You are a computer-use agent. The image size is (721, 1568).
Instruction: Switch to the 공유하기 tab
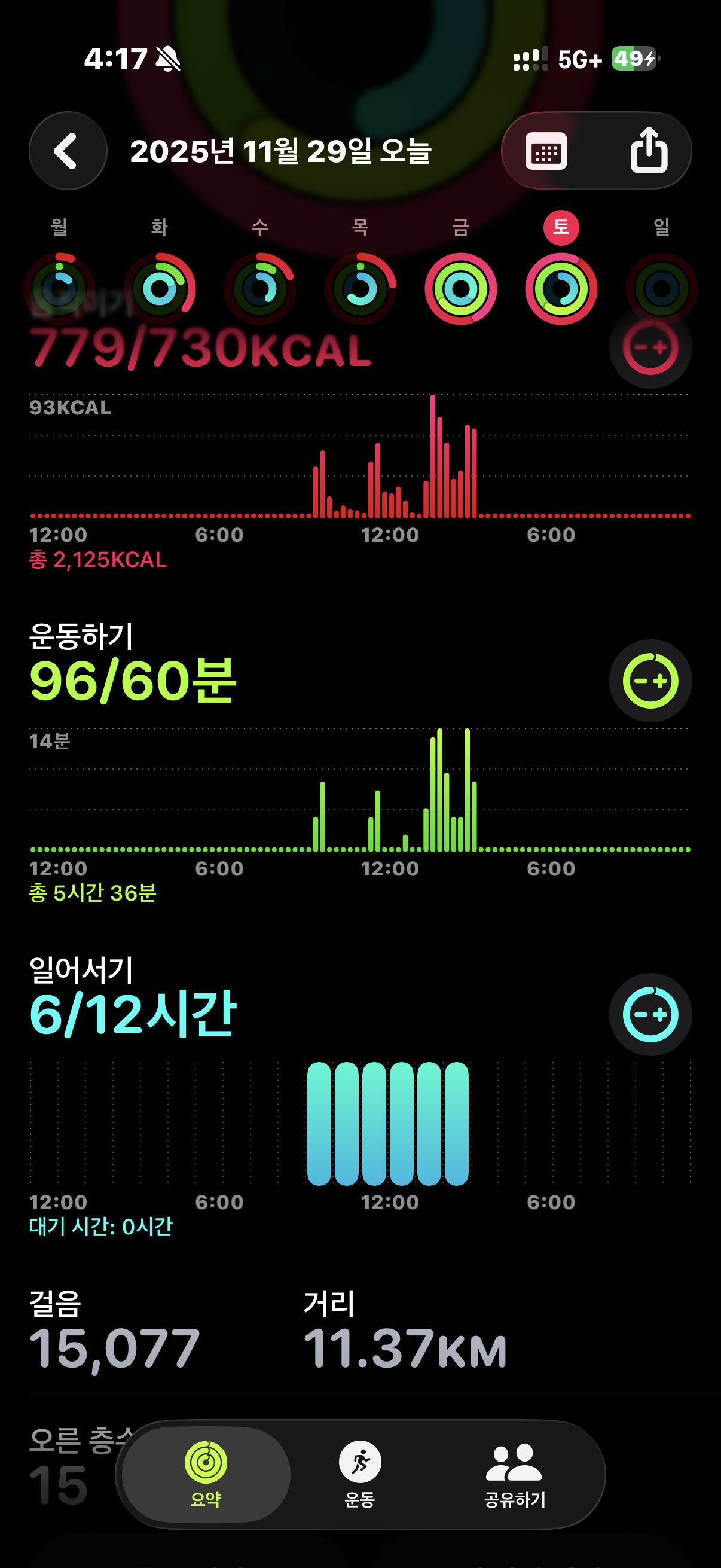514,1473
